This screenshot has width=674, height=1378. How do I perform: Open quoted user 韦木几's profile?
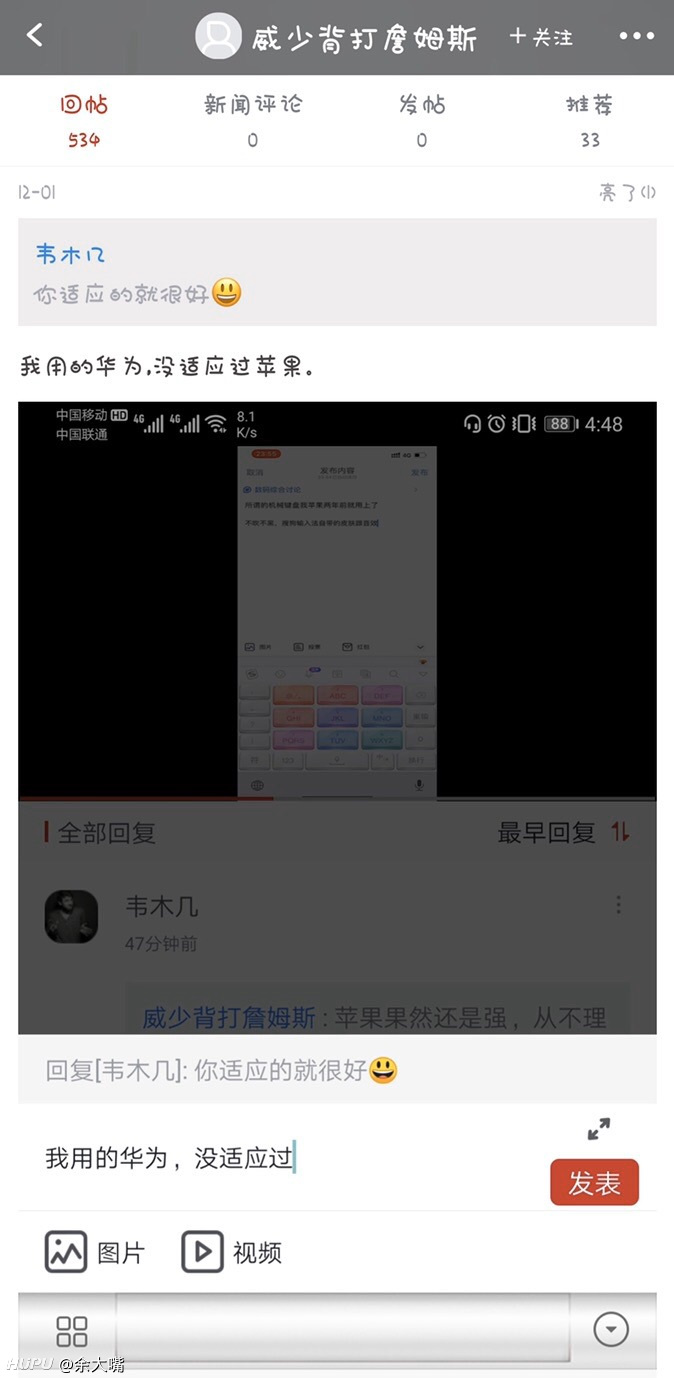tap(71, 255)
